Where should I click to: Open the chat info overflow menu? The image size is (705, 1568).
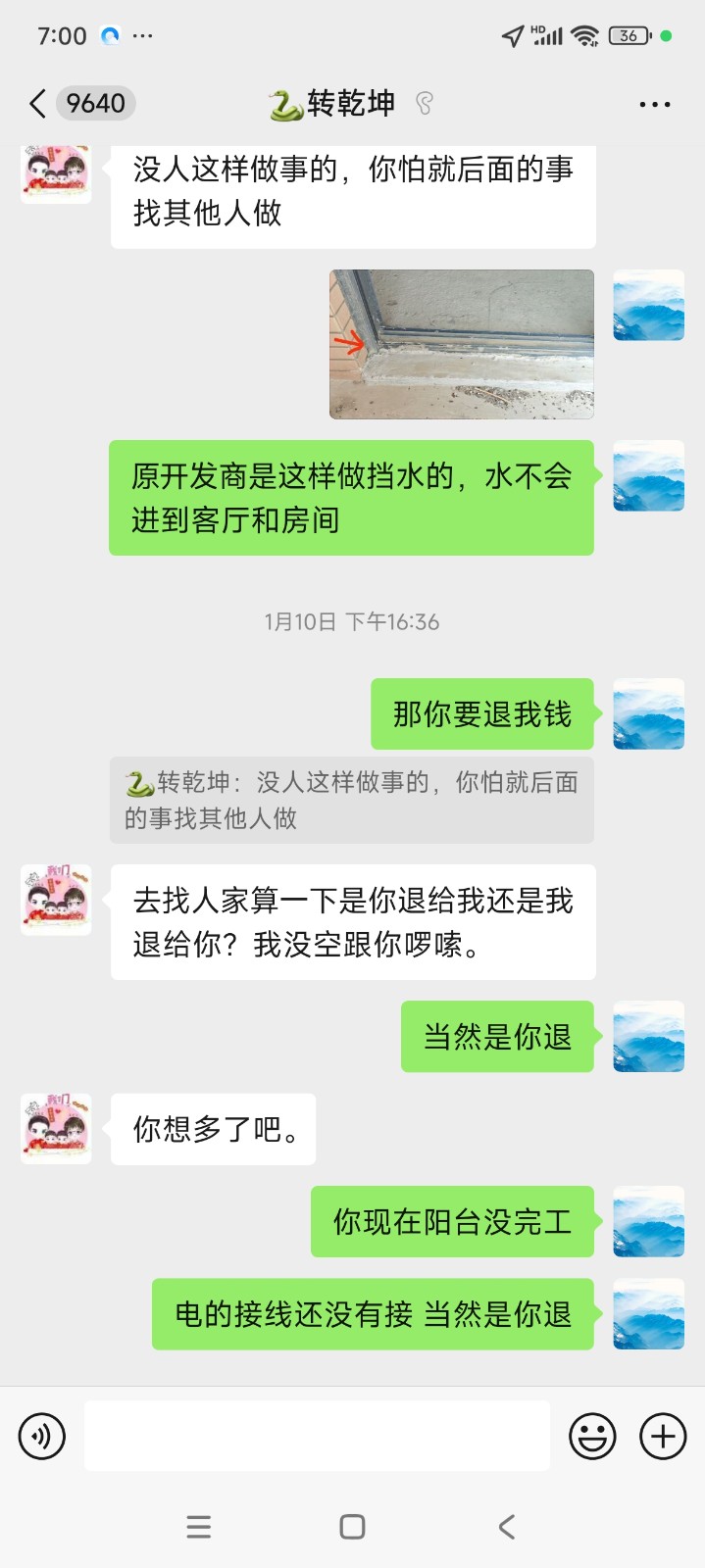point(654,104)
